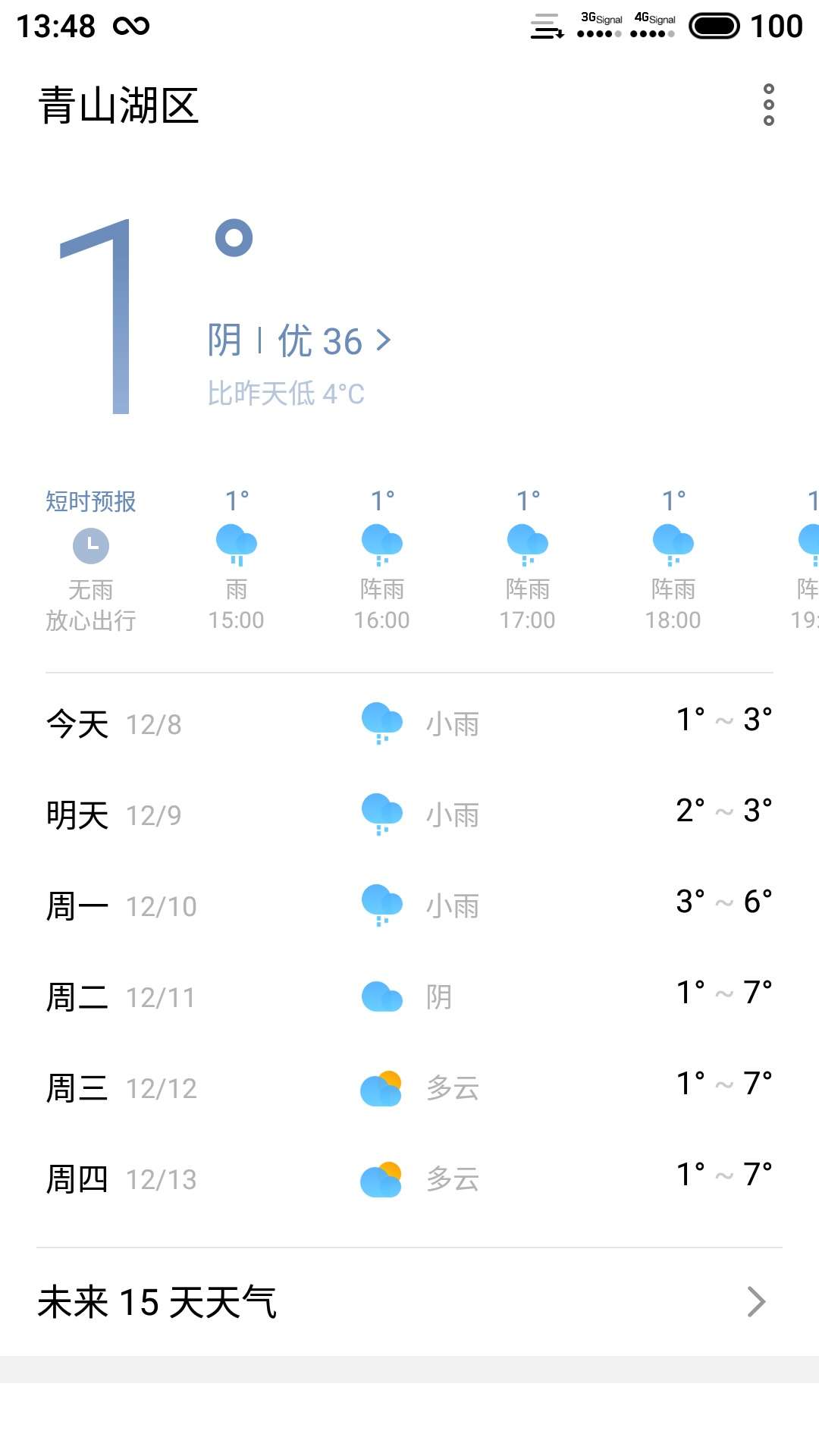This screenshot has width=819, height=1456.
Task: Tap the shower icon at 16:00
Action: (x=381, y=542)
